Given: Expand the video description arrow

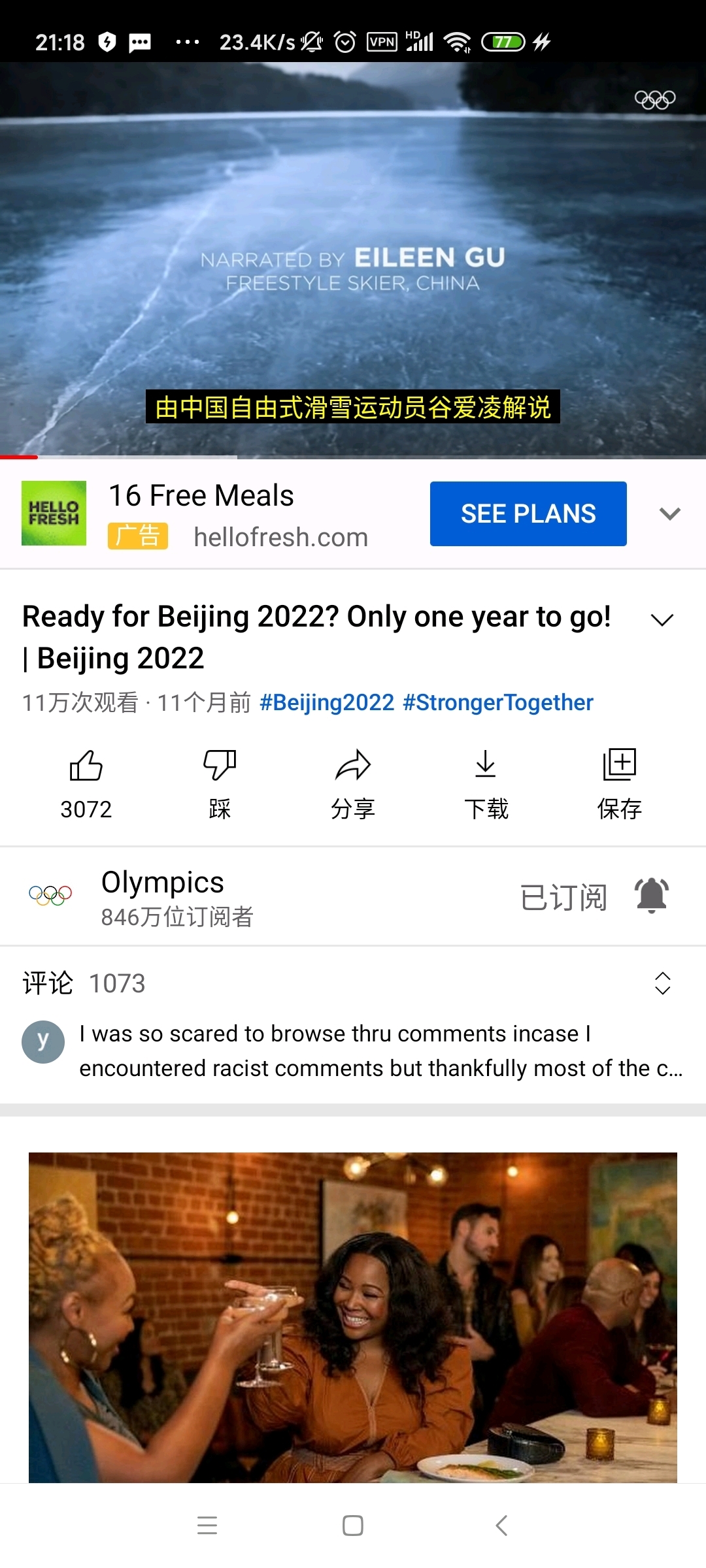Looking at the screenshot, I should coord(662,619).
